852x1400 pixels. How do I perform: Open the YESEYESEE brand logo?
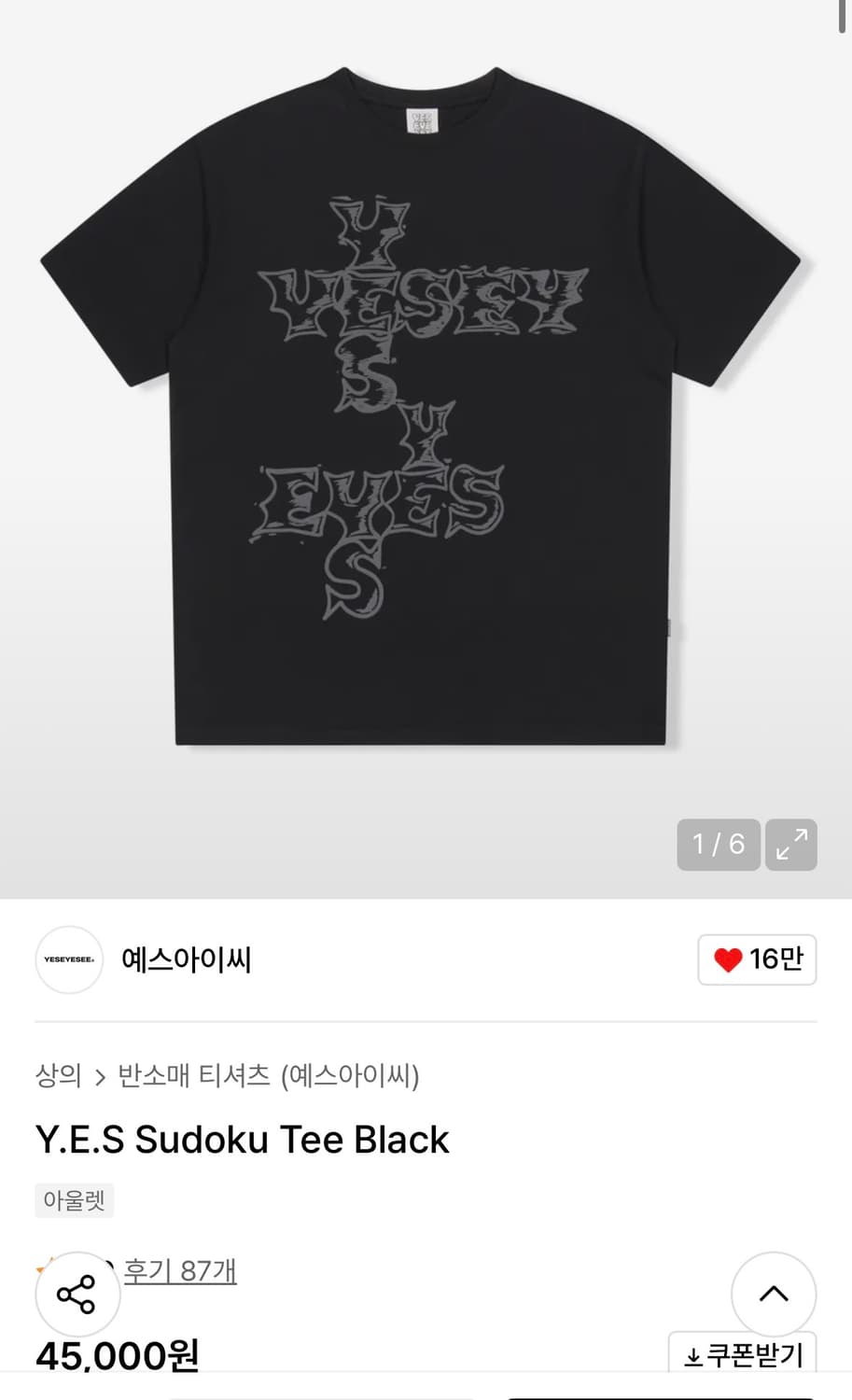click(x=67, y=959)
